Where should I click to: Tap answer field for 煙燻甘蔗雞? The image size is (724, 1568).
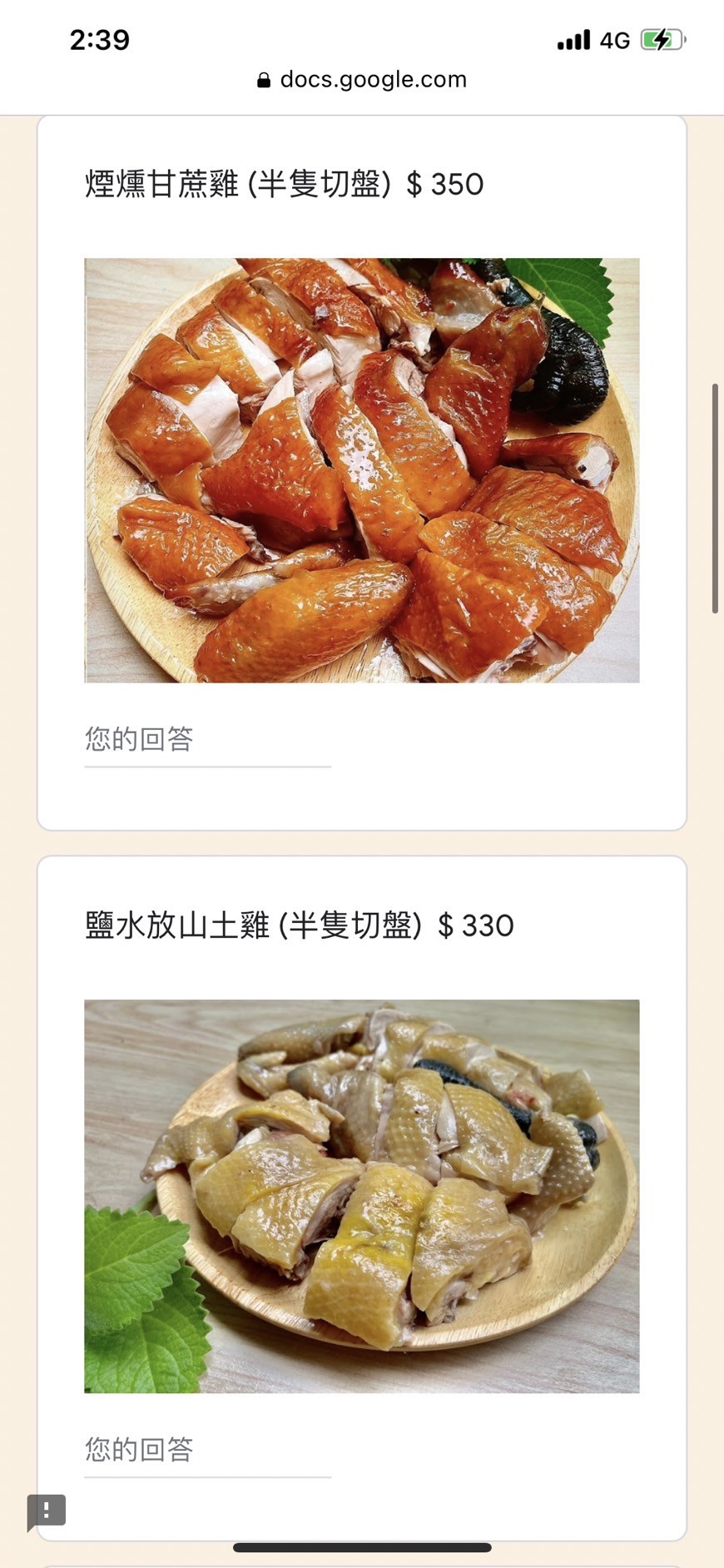[207, 740]
